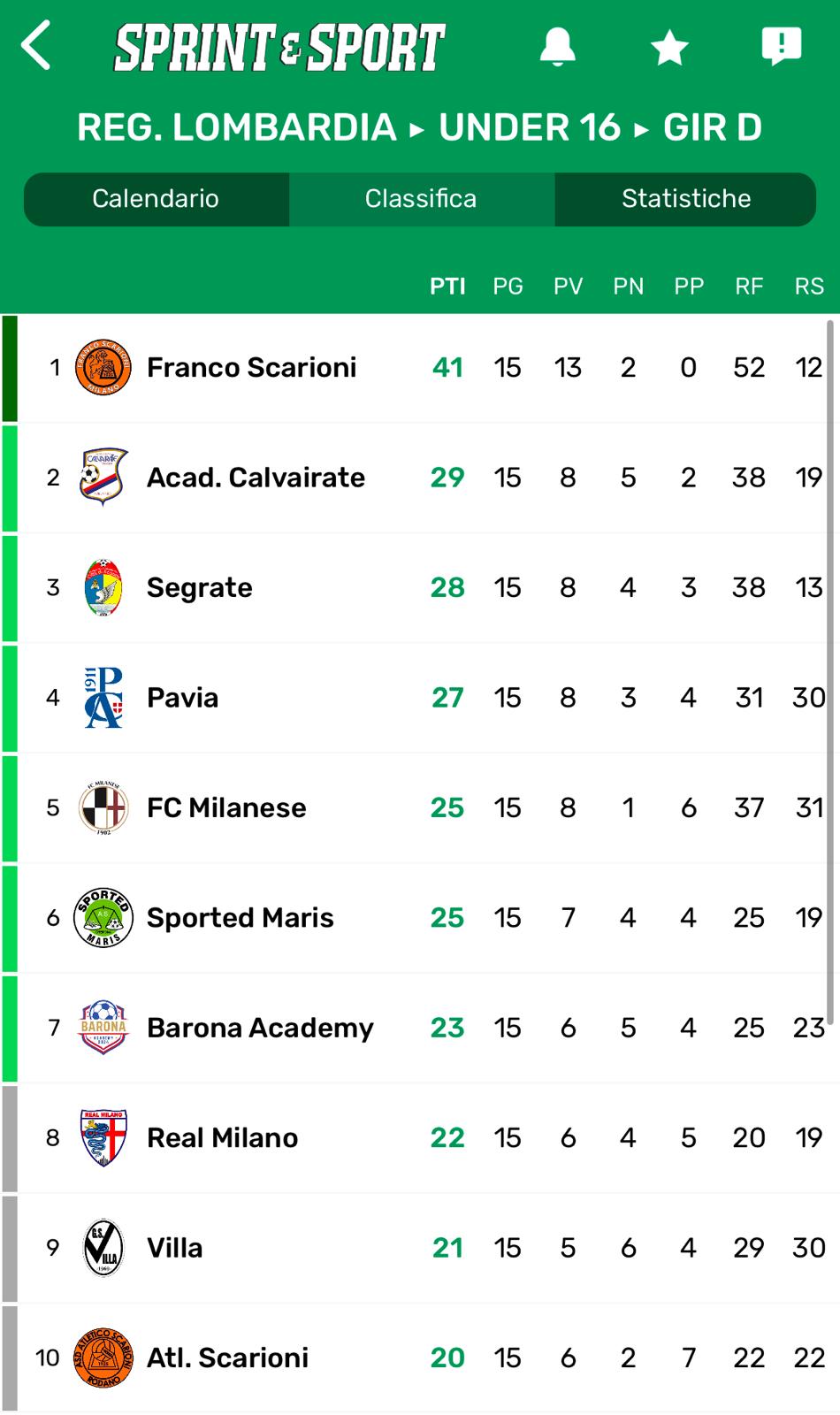
Task: Switch to the Calendario tab
Action: point(156,198)
